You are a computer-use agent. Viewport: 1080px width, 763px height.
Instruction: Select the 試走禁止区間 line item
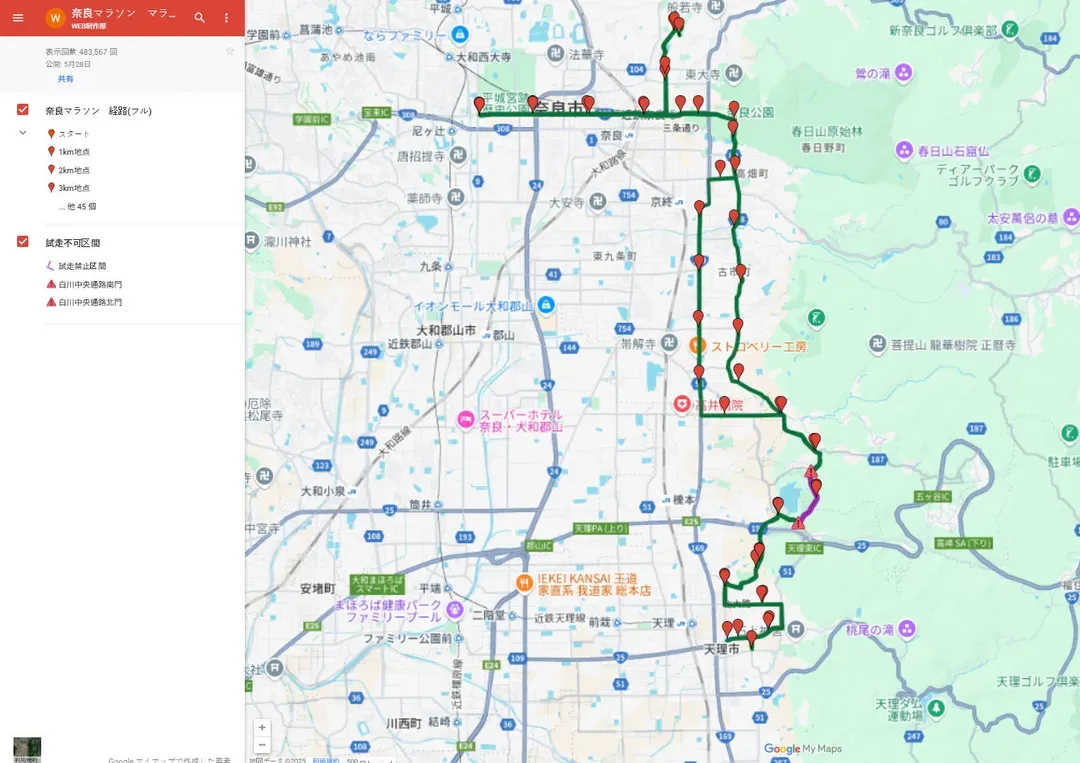click(82, 266)
